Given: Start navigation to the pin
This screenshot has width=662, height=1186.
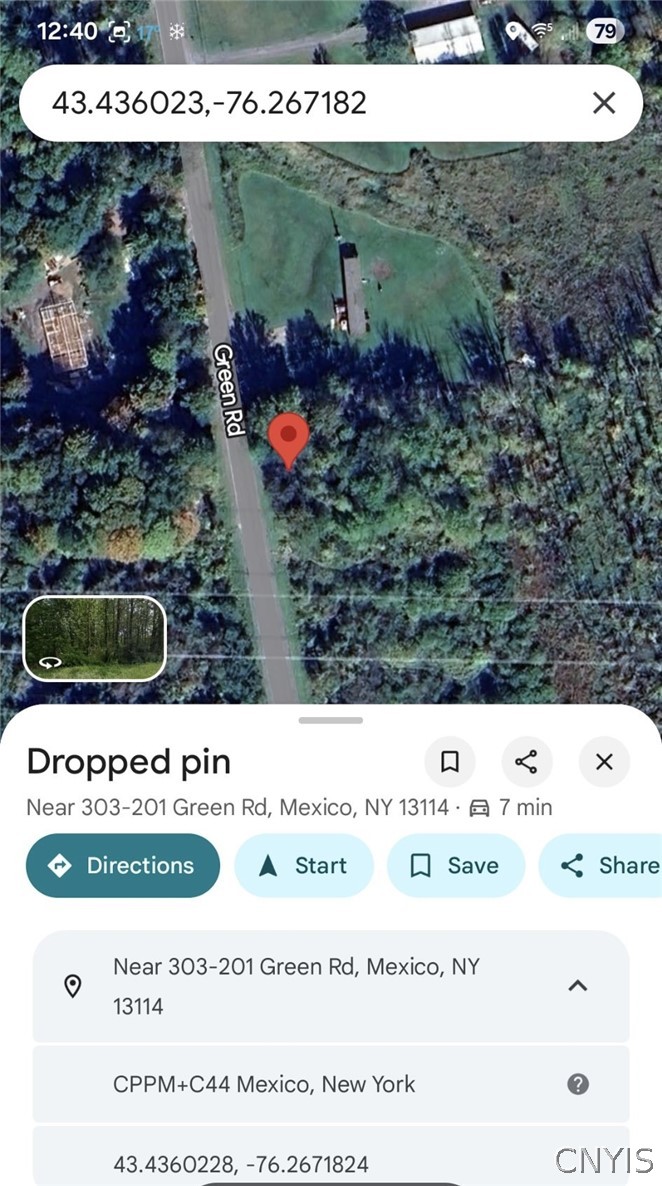Looking at the screenshot, I should [x=303, y=865].
